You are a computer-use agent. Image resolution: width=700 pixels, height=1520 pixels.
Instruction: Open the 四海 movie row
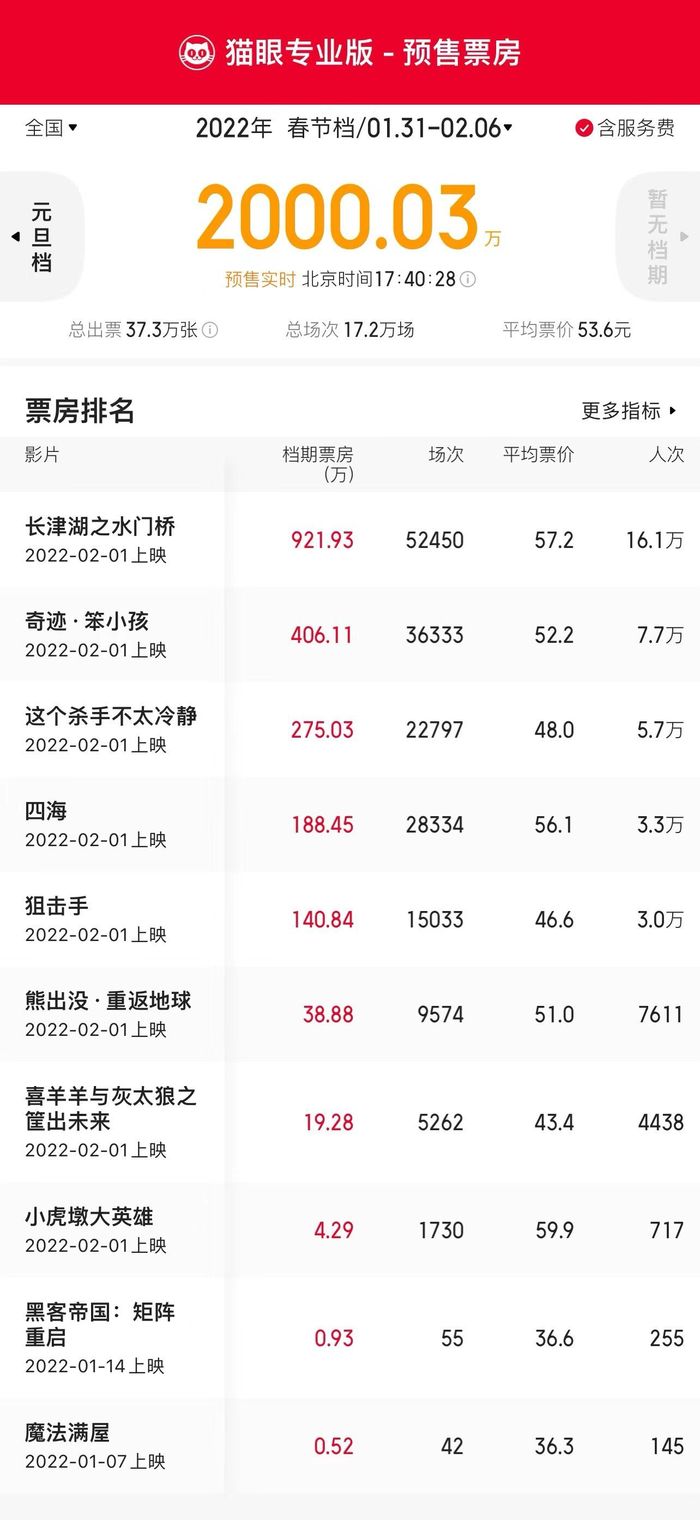coord(350,824)
